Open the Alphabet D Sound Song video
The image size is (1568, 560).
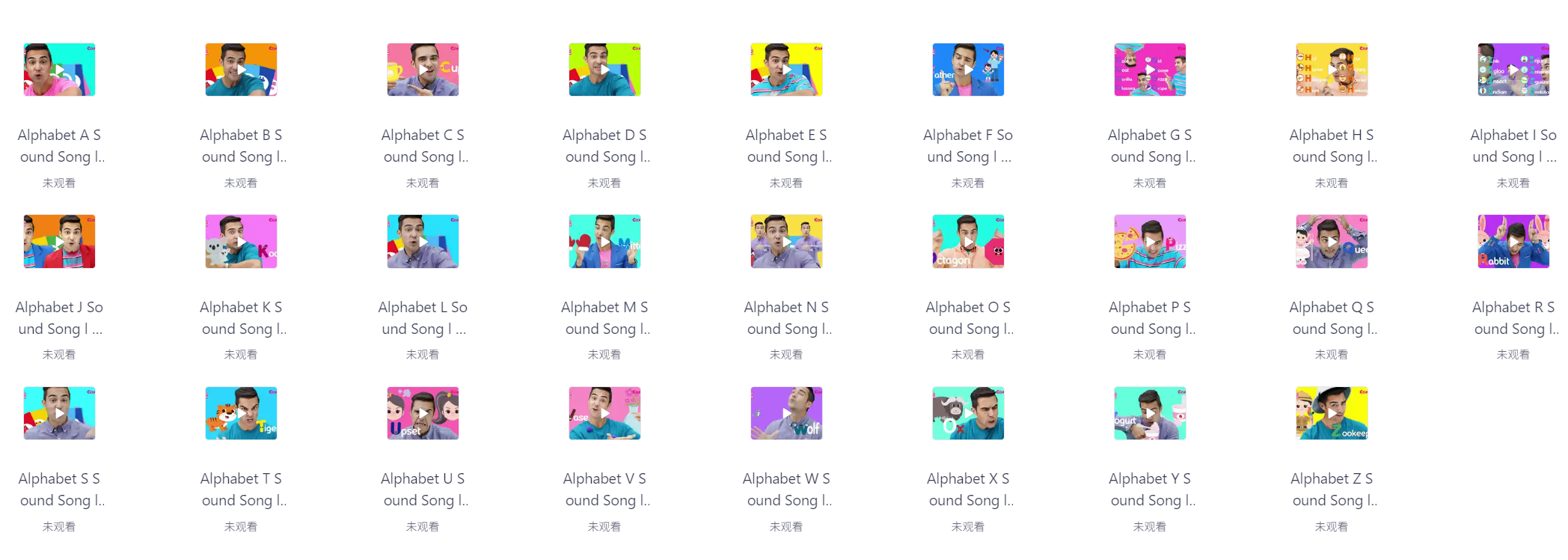click(604, 70)
